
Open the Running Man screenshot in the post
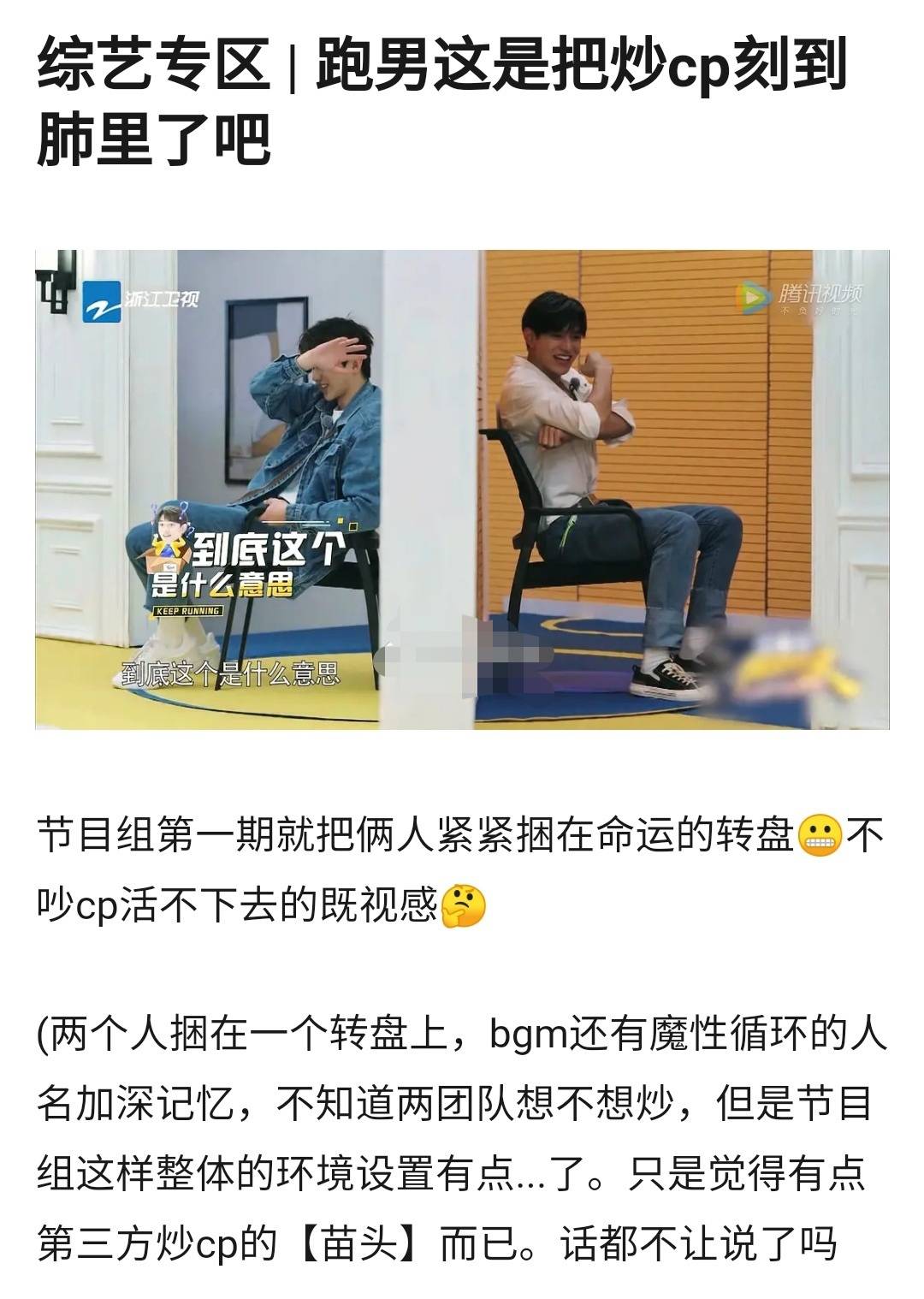point(462,489)
